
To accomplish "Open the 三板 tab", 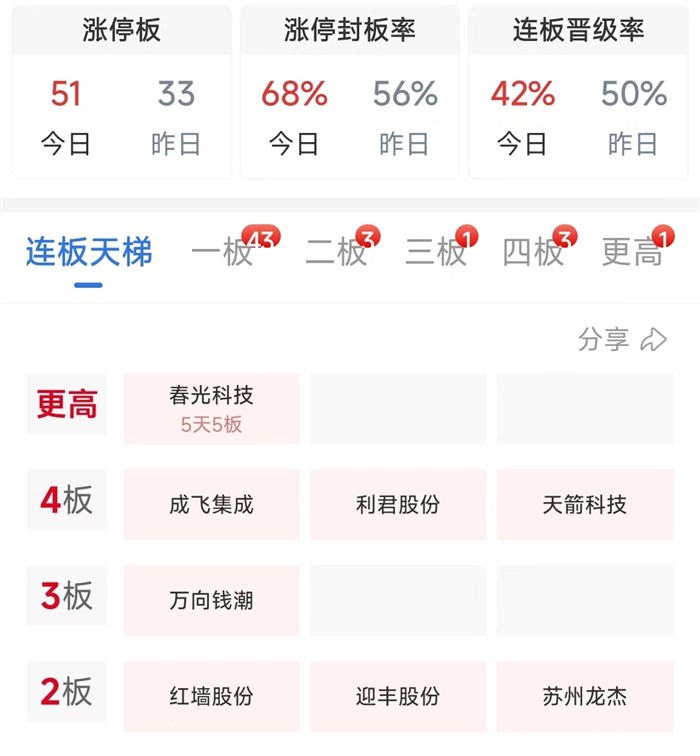I will [x=436, y=252].
